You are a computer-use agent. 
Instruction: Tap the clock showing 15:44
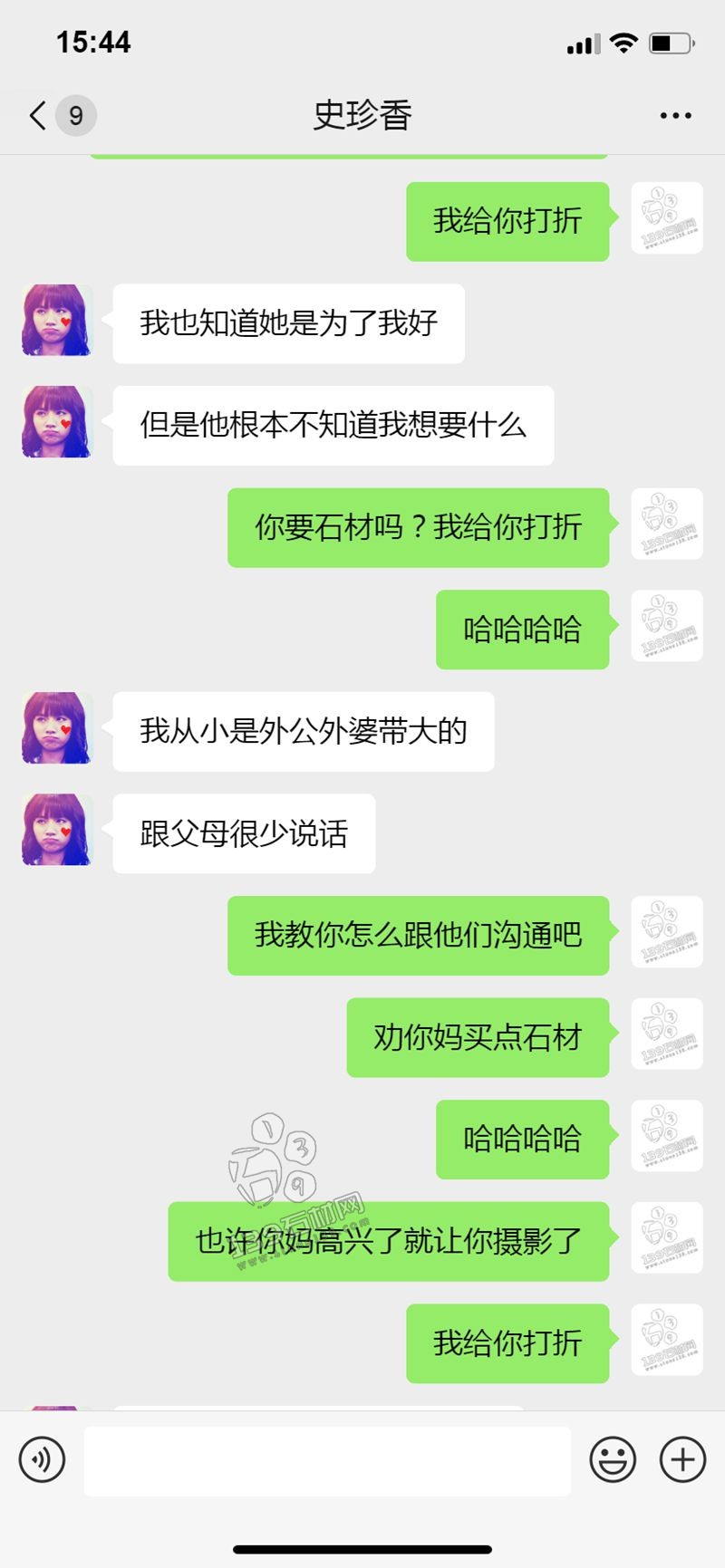tap(93, 42)
